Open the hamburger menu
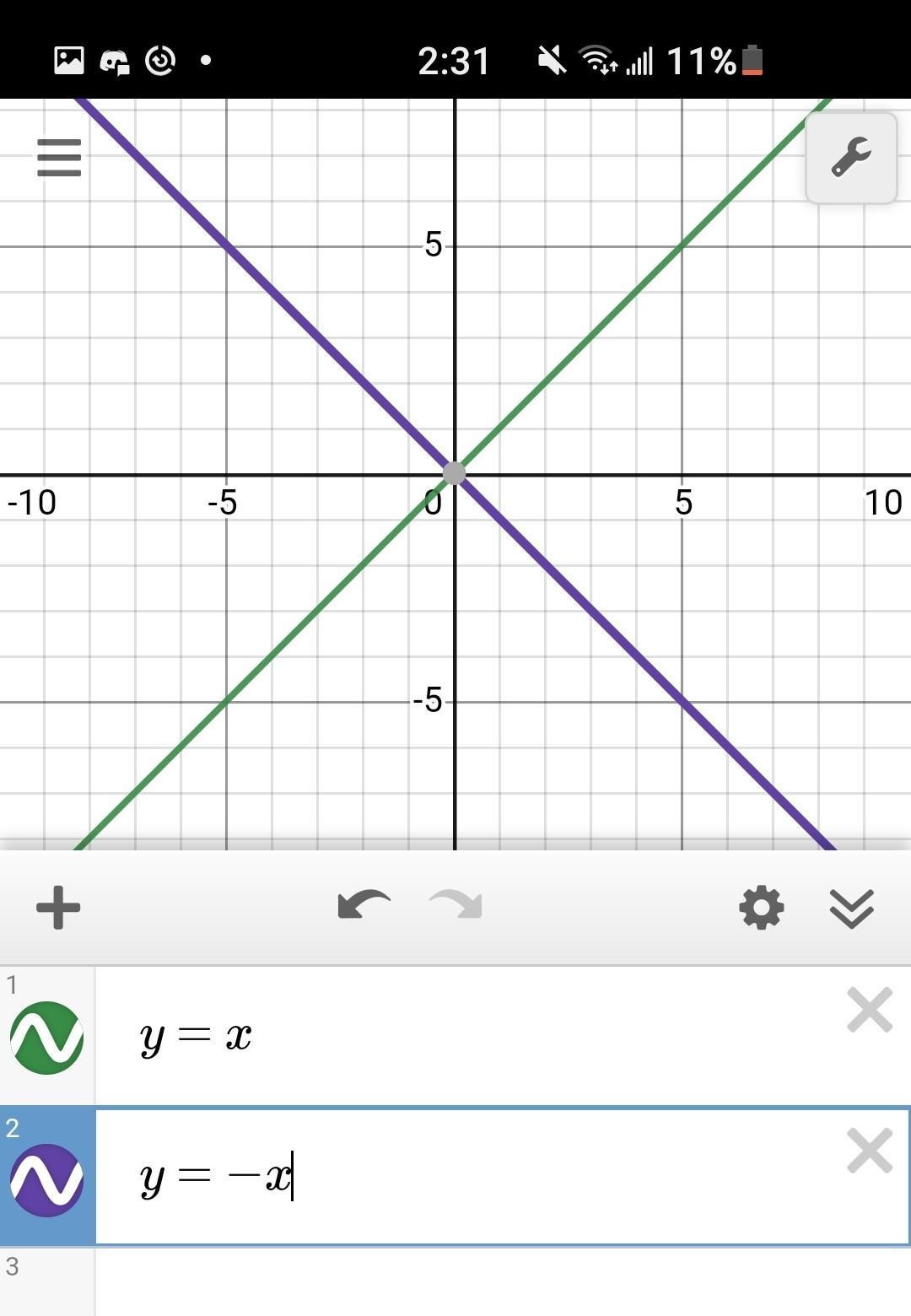This screenshot has width=911, height=1316. coord(59,158)
